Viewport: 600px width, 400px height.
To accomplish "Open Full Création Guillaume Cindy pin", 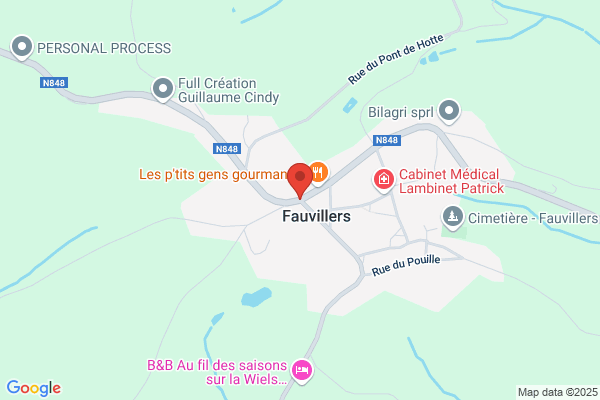I will pos(163,90).
